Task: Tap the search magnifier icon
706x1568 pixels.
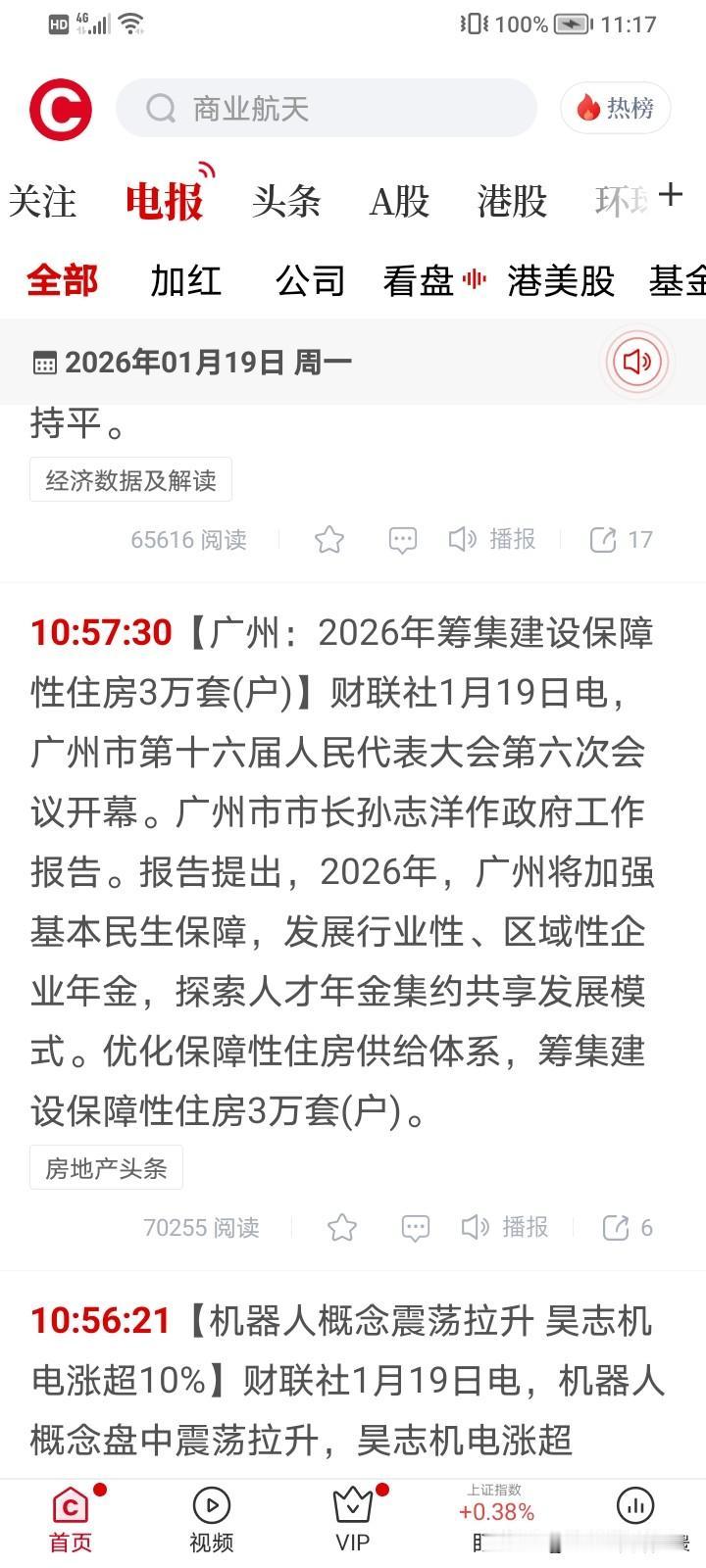Action: pyautogui.click(x=159, y=109)
